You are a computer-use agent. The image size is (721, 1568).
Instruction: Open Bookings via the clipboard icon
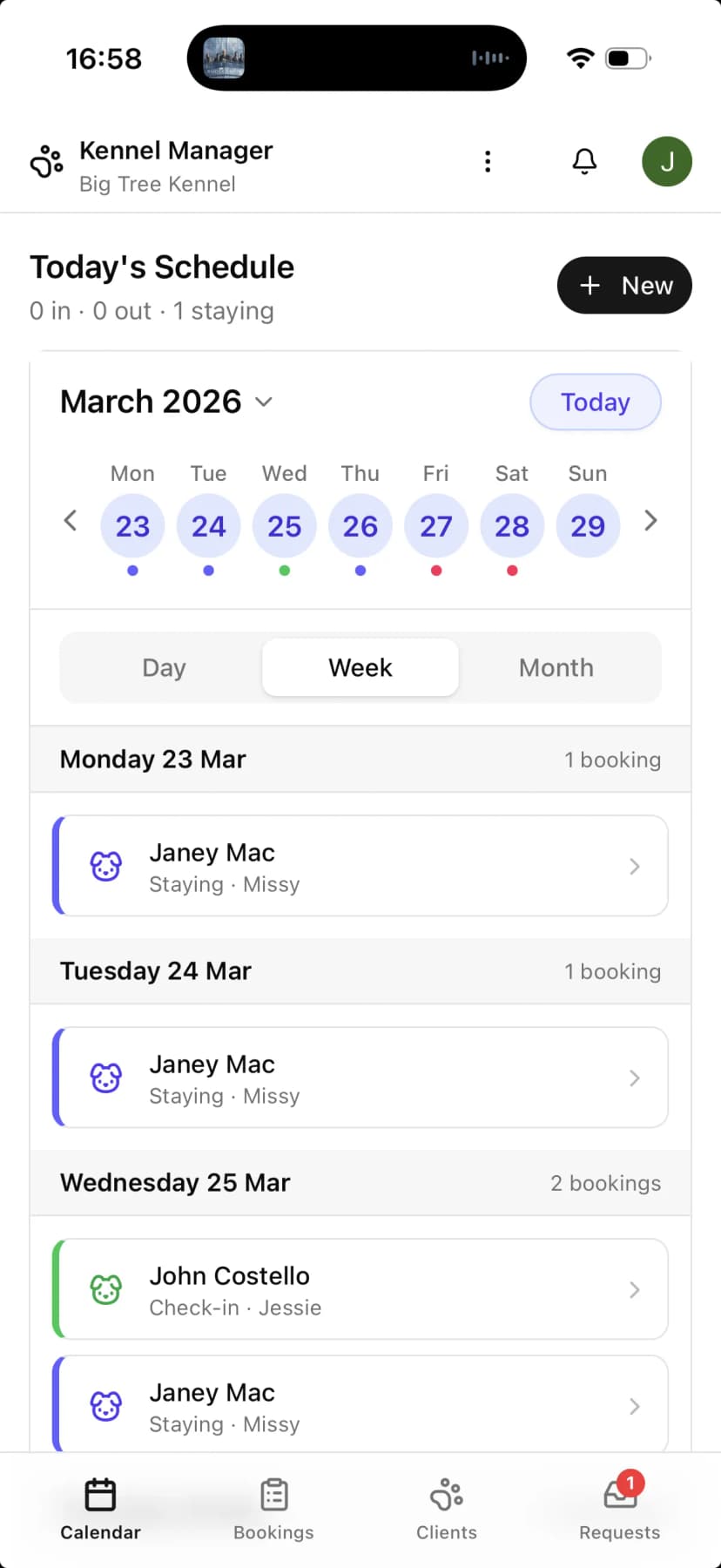273,1495
